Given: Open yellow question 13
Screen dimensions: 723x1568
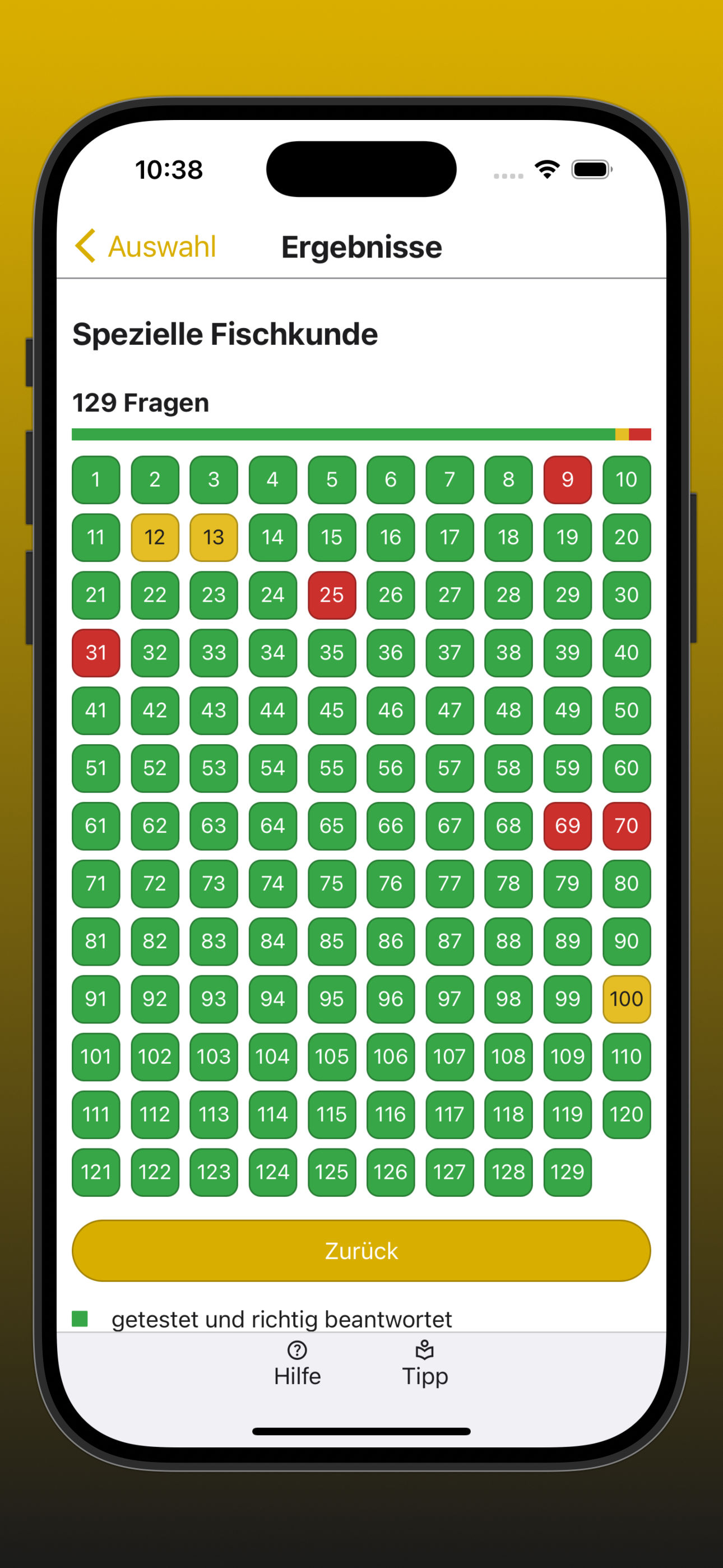Looking at the screenshot, I should [214, 537].
